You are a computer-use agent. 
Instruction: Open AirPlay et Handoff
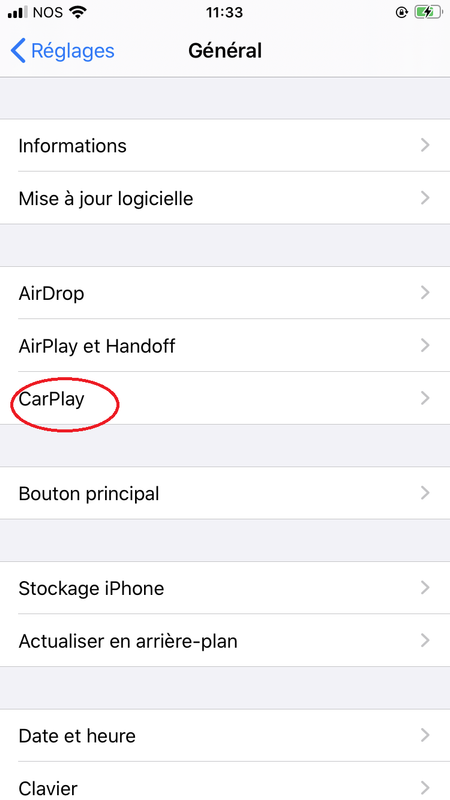225,346
